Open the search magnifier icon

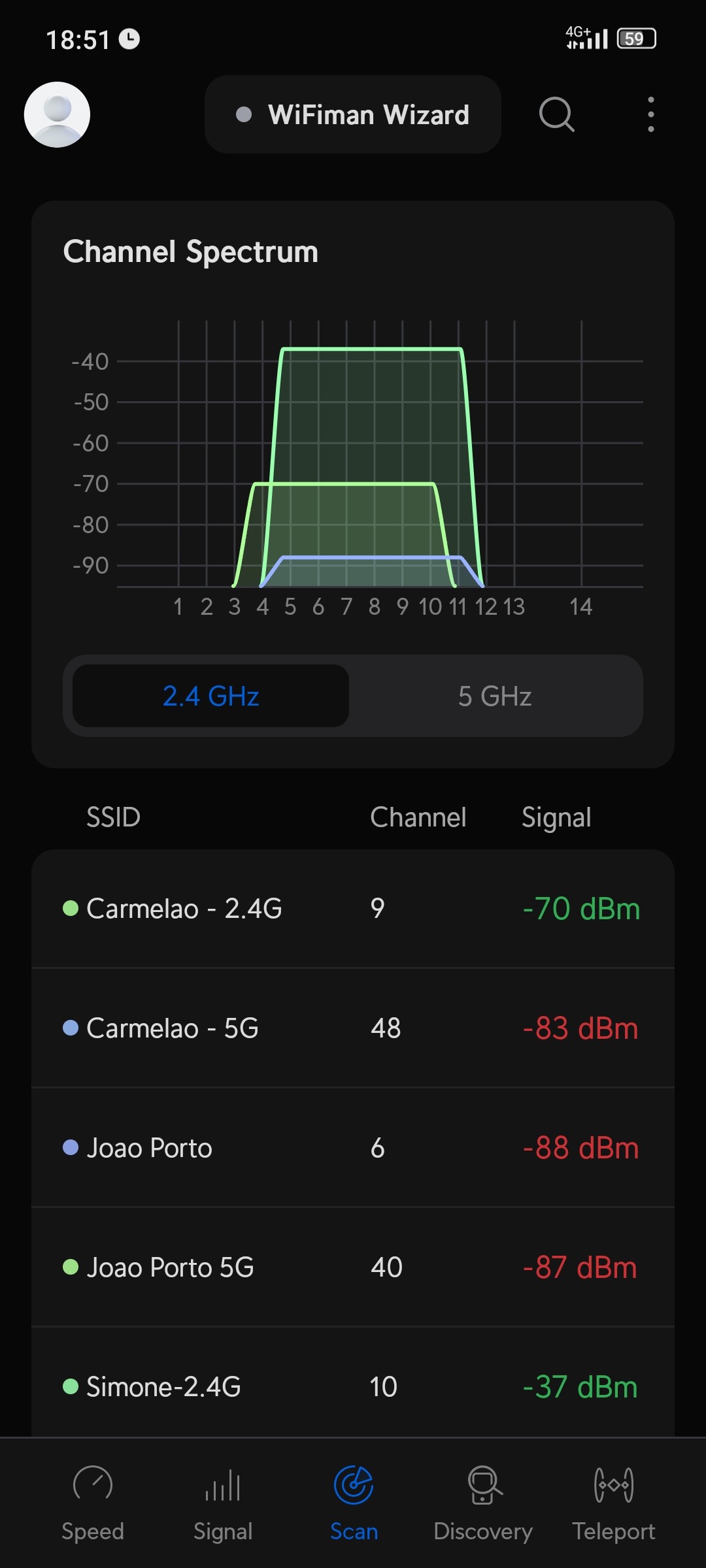(556, 114)
